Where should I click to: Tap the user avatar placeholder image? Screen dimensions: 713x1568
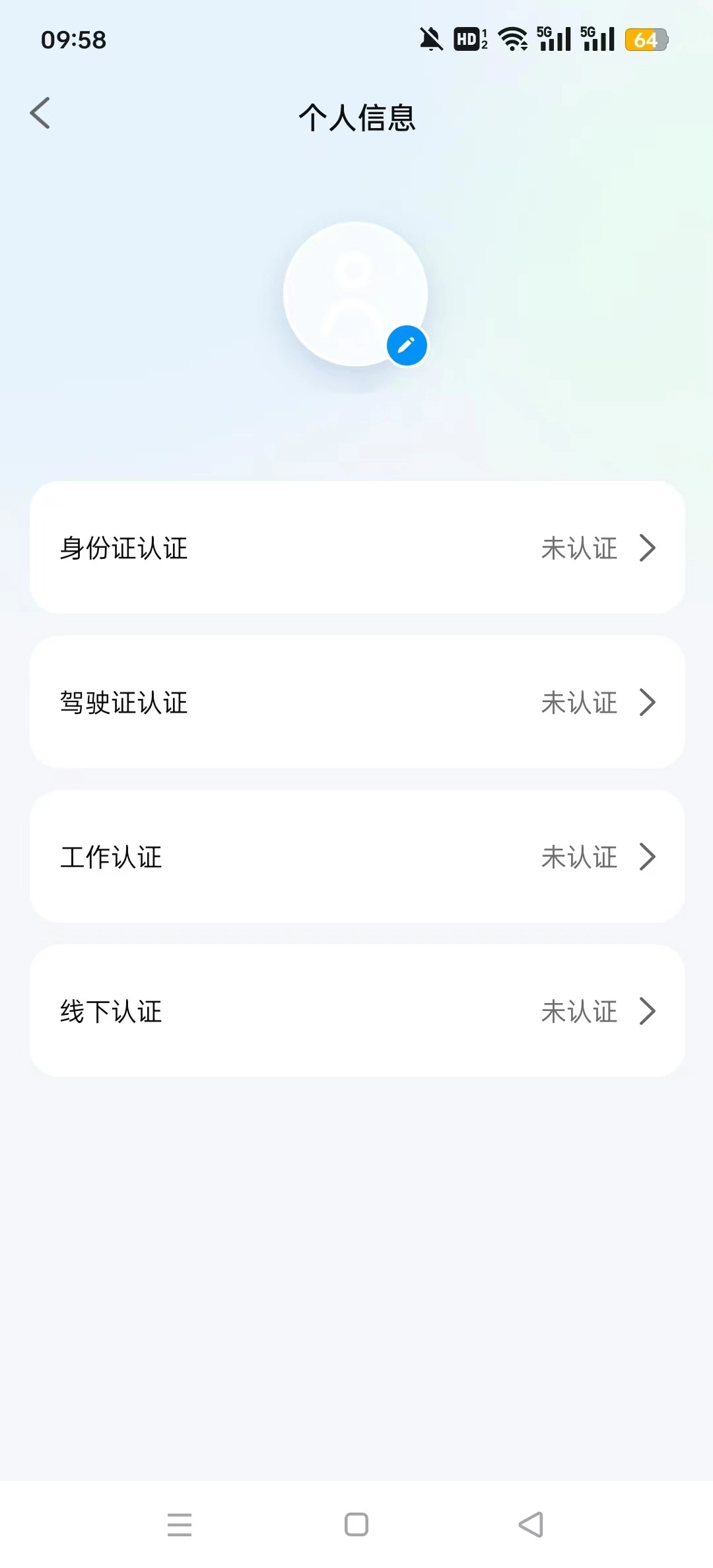pos(356,292)
